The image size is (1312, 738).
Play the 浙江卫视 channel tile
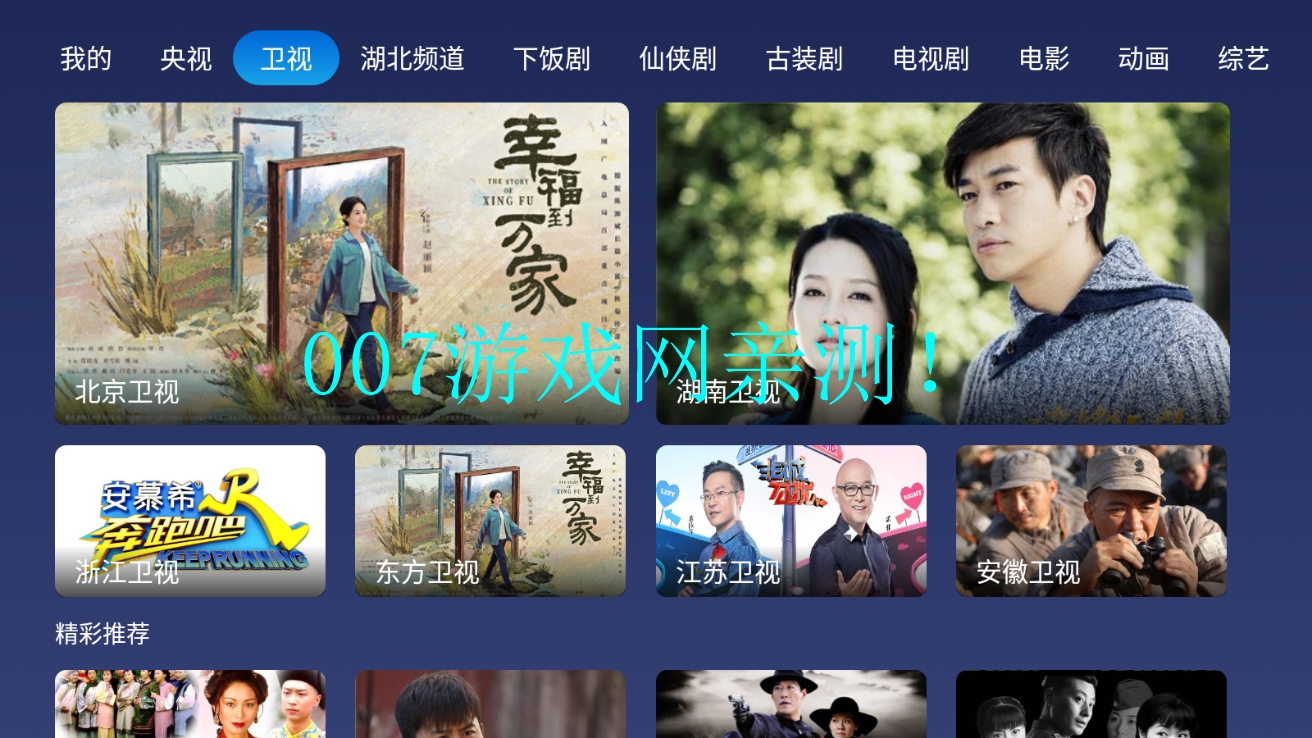pyautogui.click(x=190, y=520)
